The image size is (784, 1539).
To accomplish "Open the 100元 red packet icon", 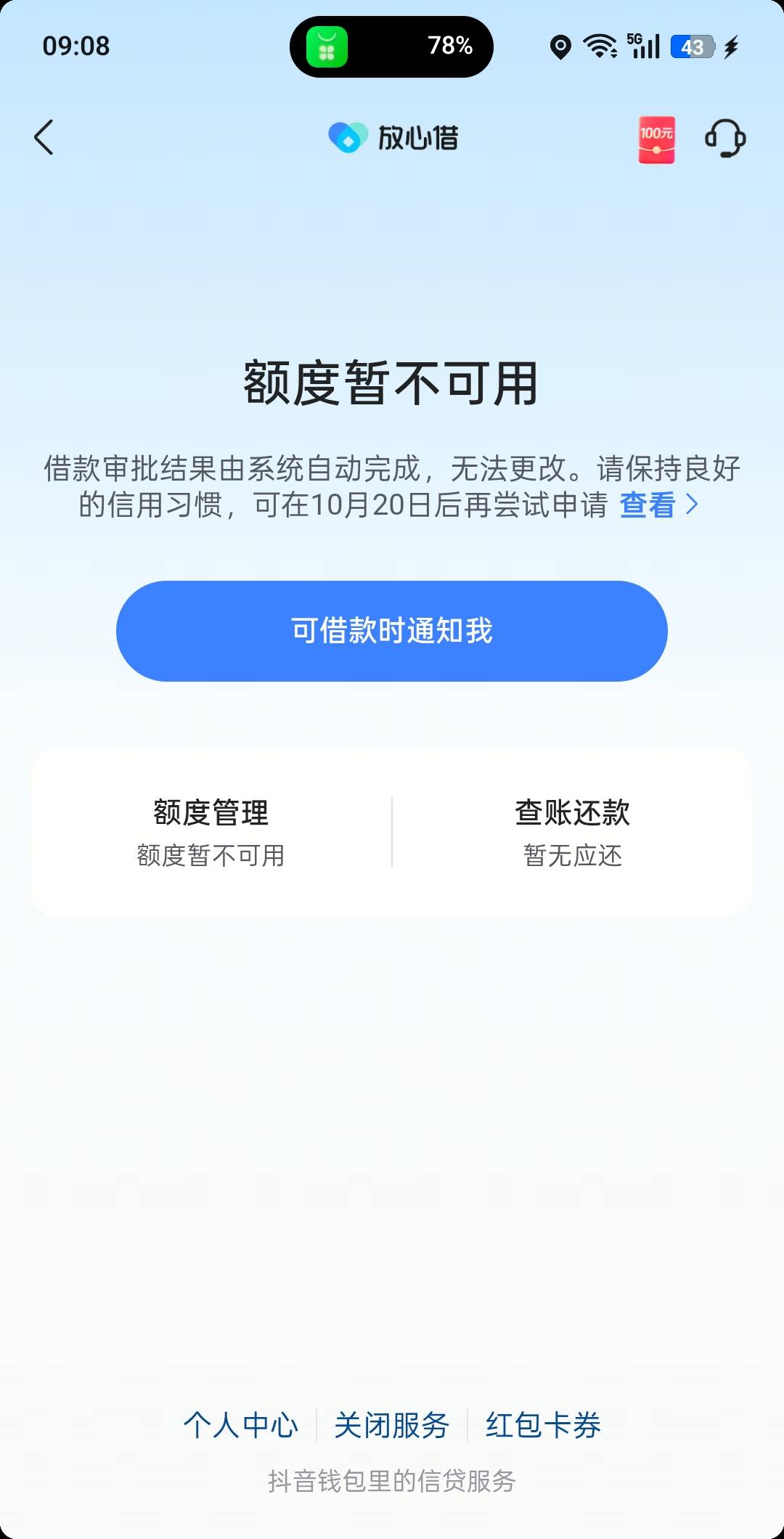I will coord(656,139).
